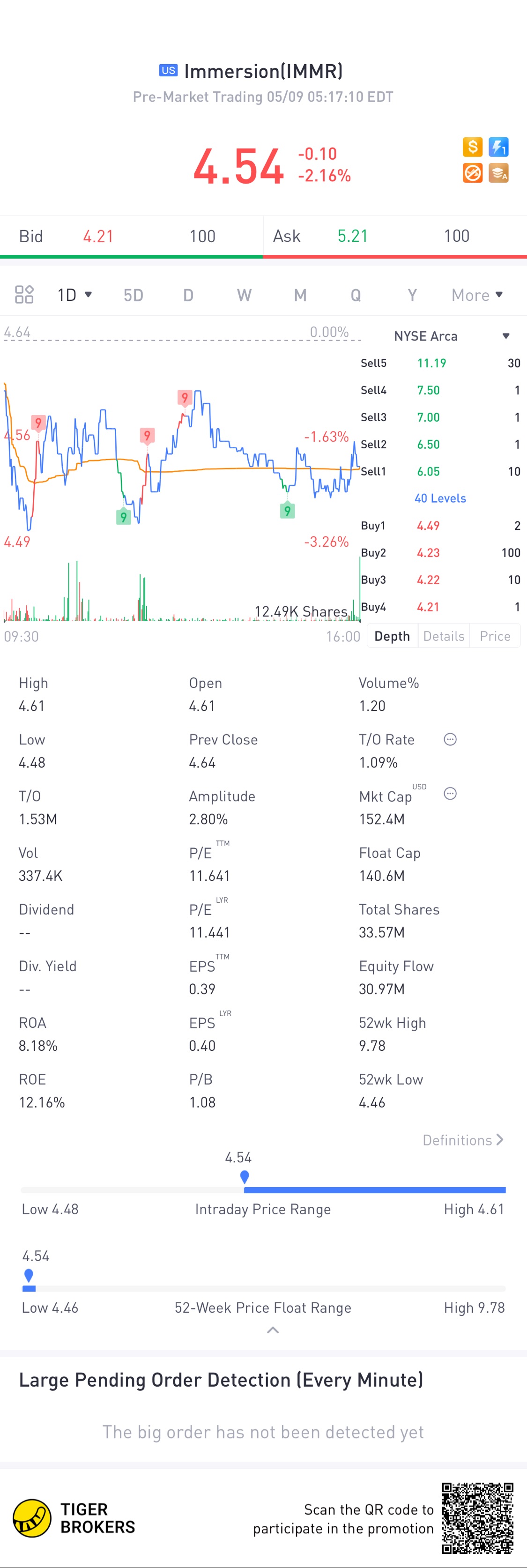Open the 1D timeframe dropdown
The height and width of the screenshot is (1568, 527).
pyautogui.click(x=74, y=295)
